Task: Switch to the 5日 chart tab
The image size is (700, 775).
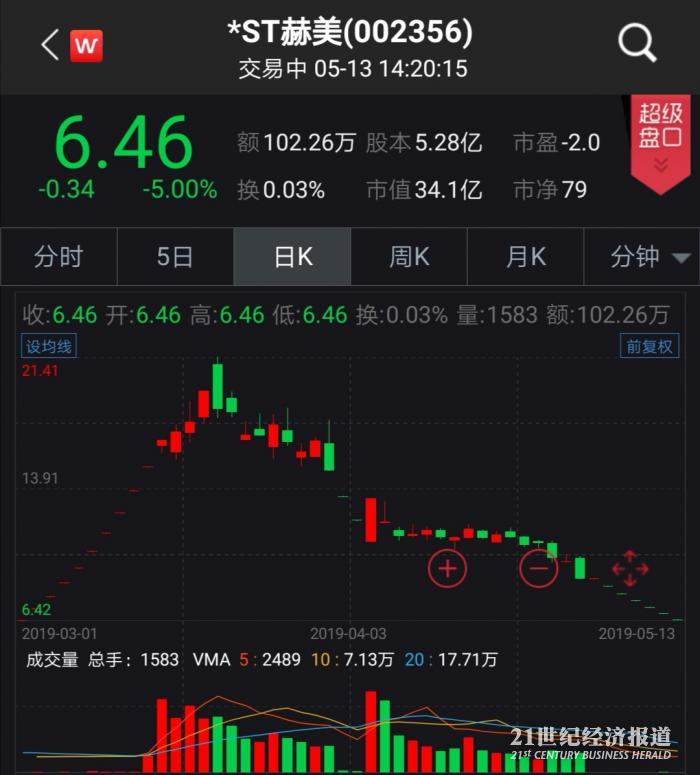Action: (x=175, y=257)
